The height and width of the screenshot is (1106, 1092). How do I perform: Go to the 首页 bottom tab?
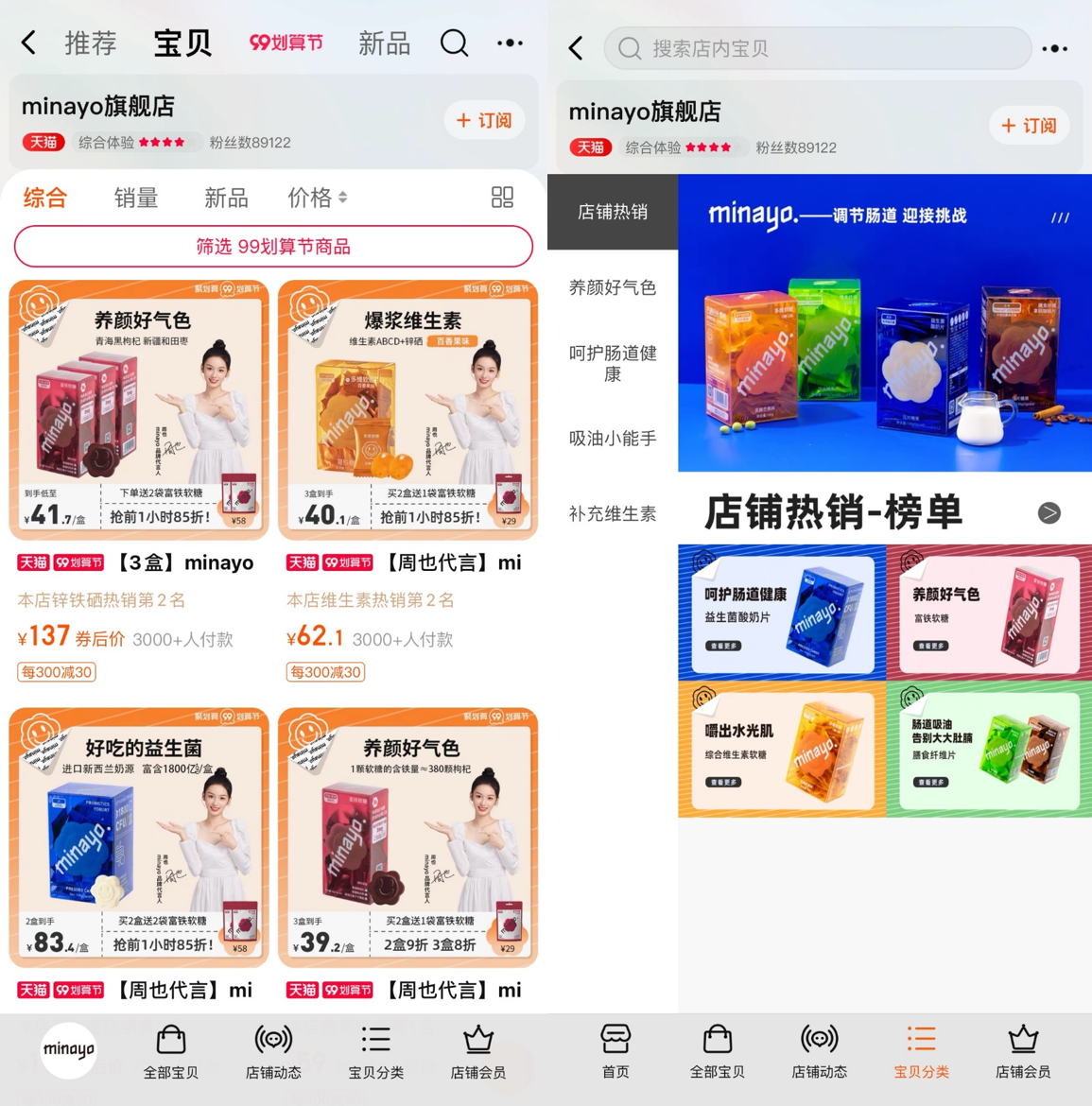(615, 1051)
